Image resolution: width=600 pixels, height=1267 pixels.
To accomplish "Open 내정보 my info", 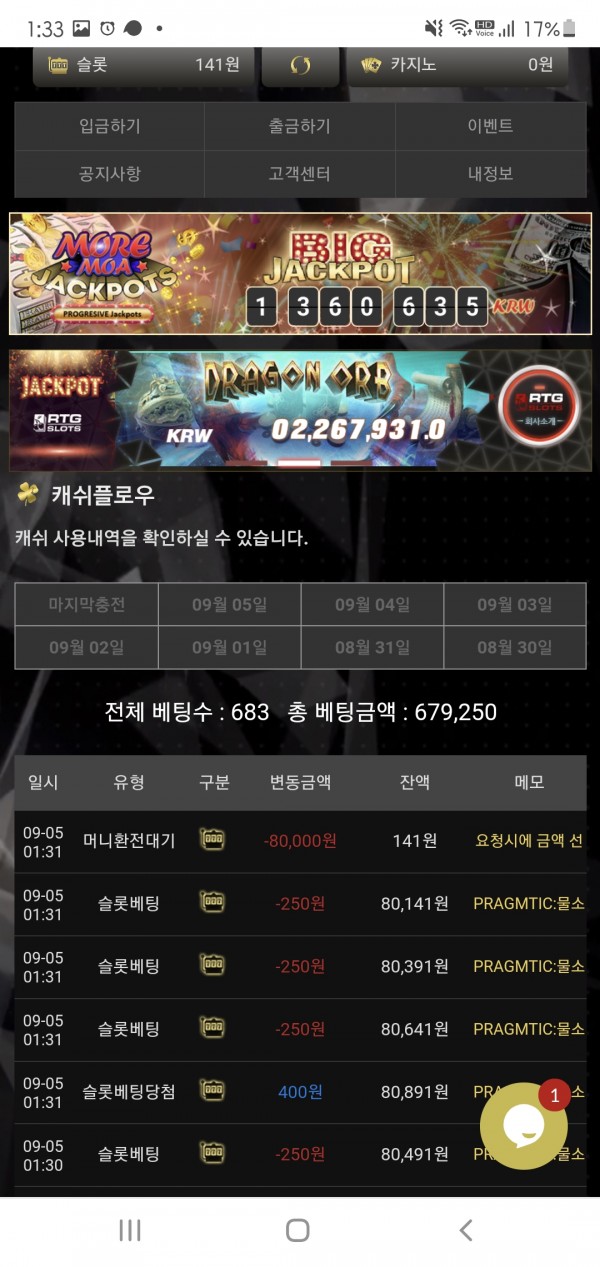I will [490, 173].
